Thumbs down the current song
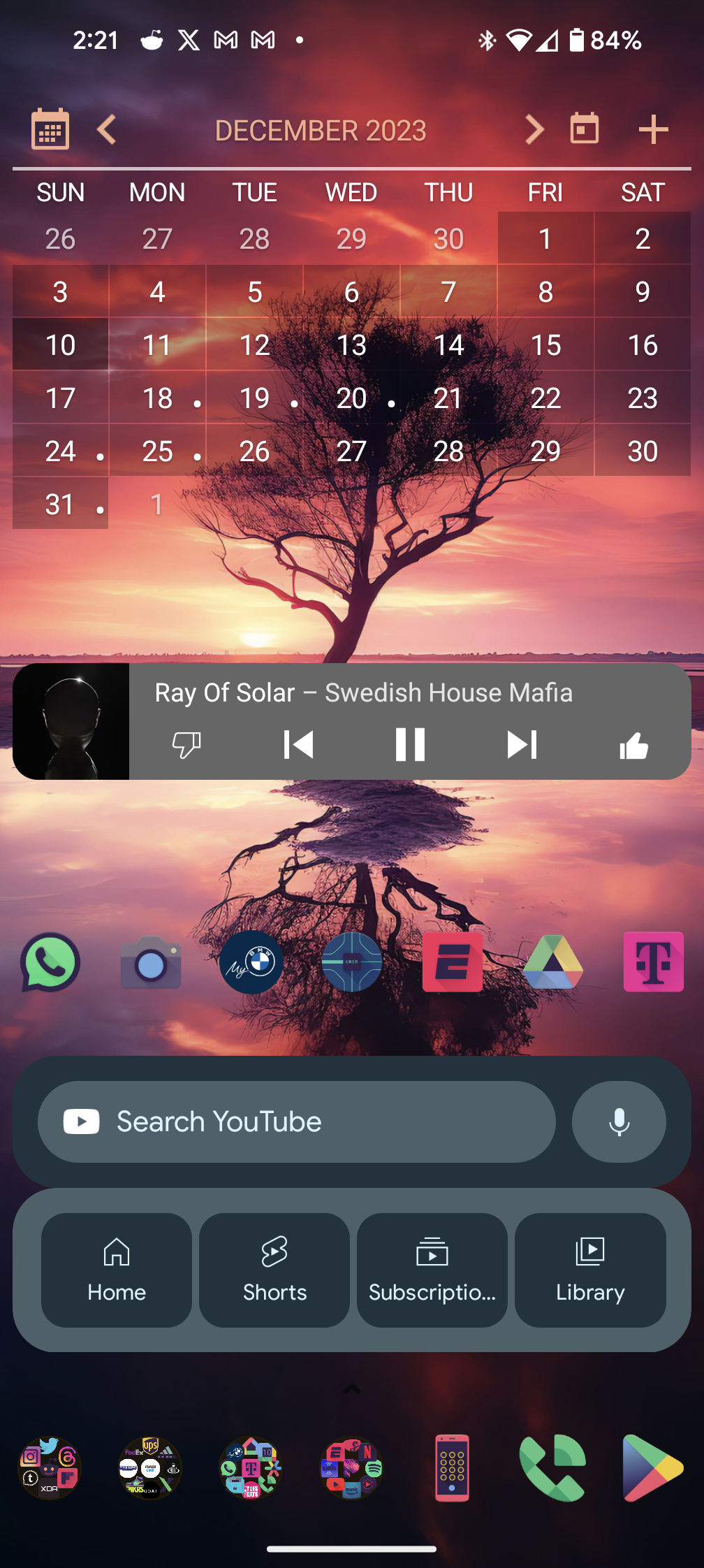Image resolution: width=704 pixels, height=1568 pixels. tap(186, 744)
